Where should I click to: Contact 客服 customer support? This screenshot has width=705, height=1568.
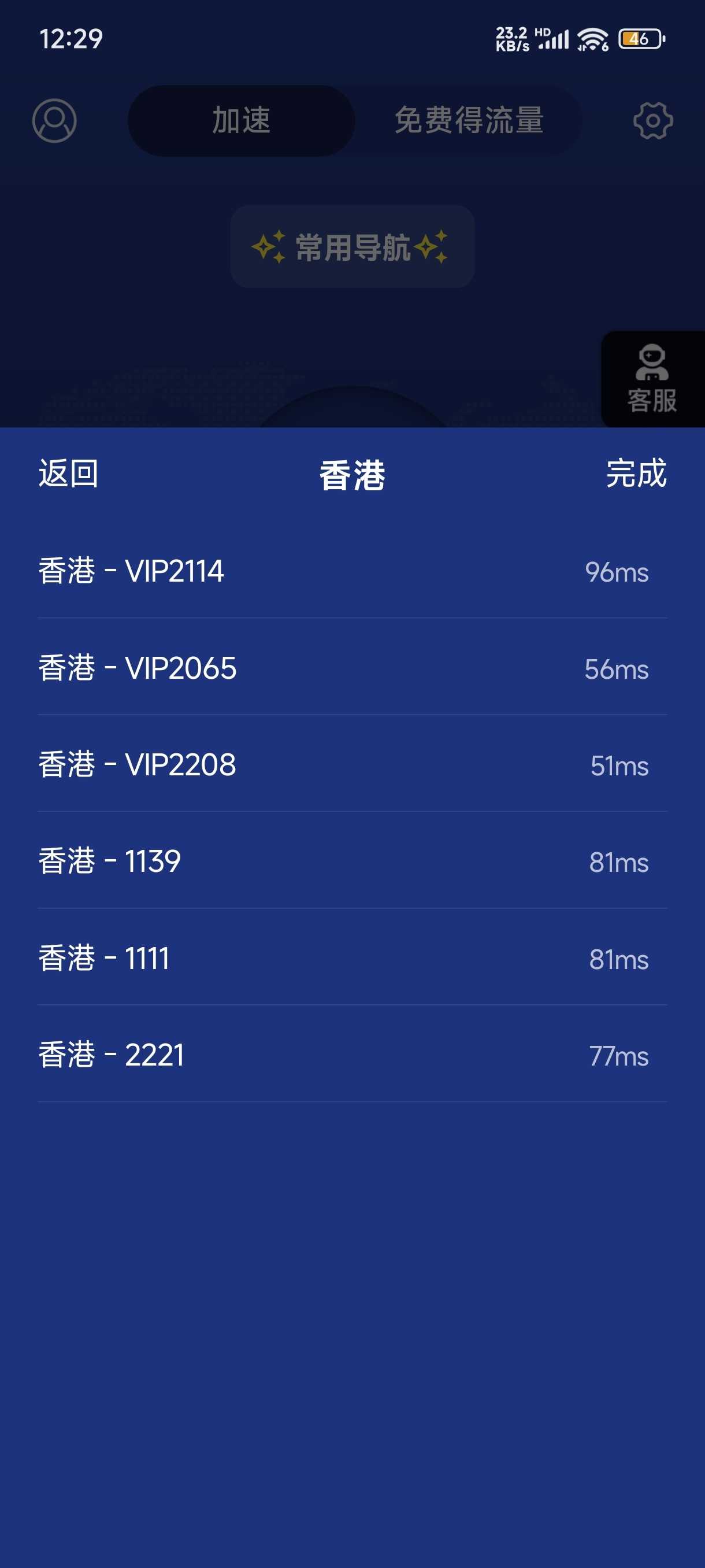coord(652,379)
